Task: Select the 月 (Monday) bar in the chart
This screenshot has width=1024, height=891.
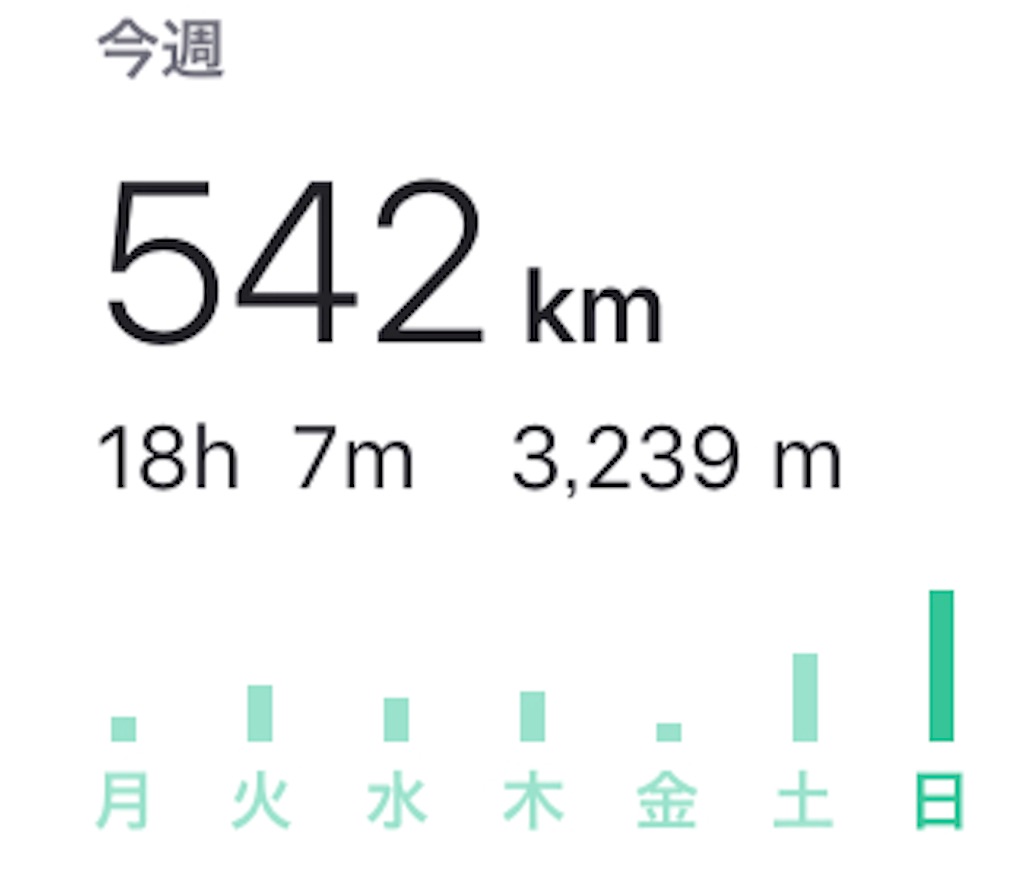Action: [123, 729]
